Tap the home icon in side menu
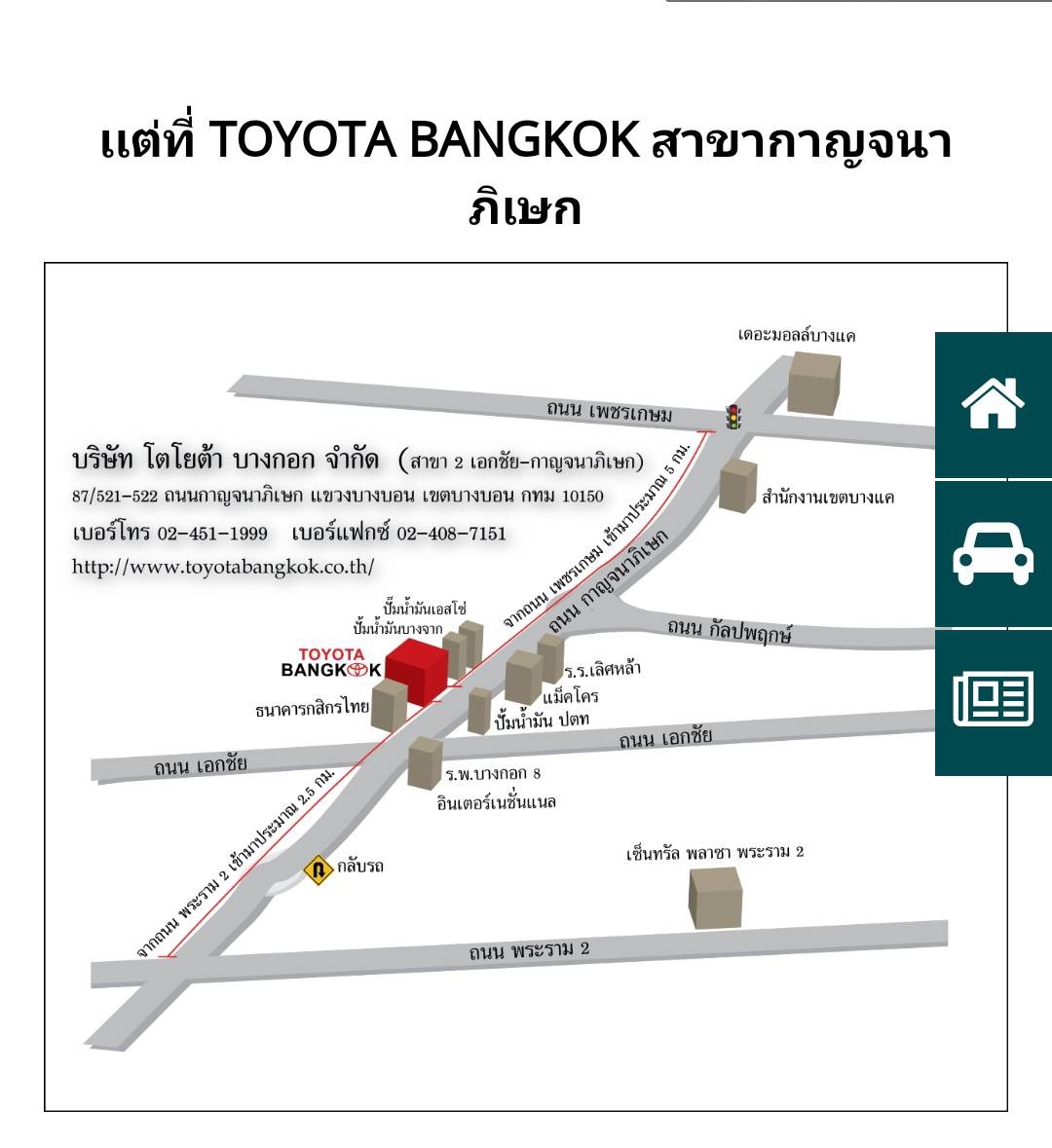Image resolution: width=1052 pixels, height=1148 pixels. pyautogui.click(x=994, y=404)
